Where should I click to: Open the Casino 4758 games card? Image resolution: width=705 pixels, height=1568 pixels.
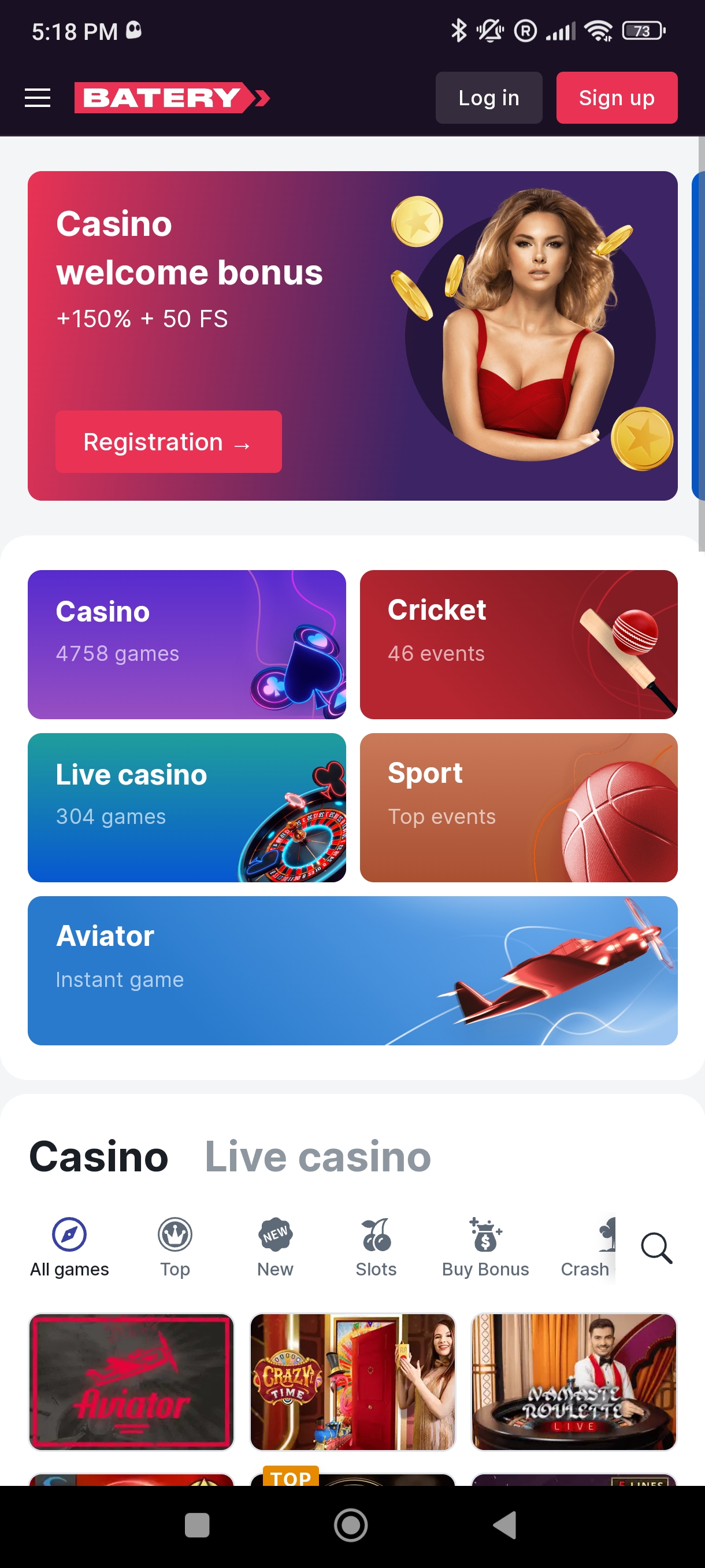[186, 644]
